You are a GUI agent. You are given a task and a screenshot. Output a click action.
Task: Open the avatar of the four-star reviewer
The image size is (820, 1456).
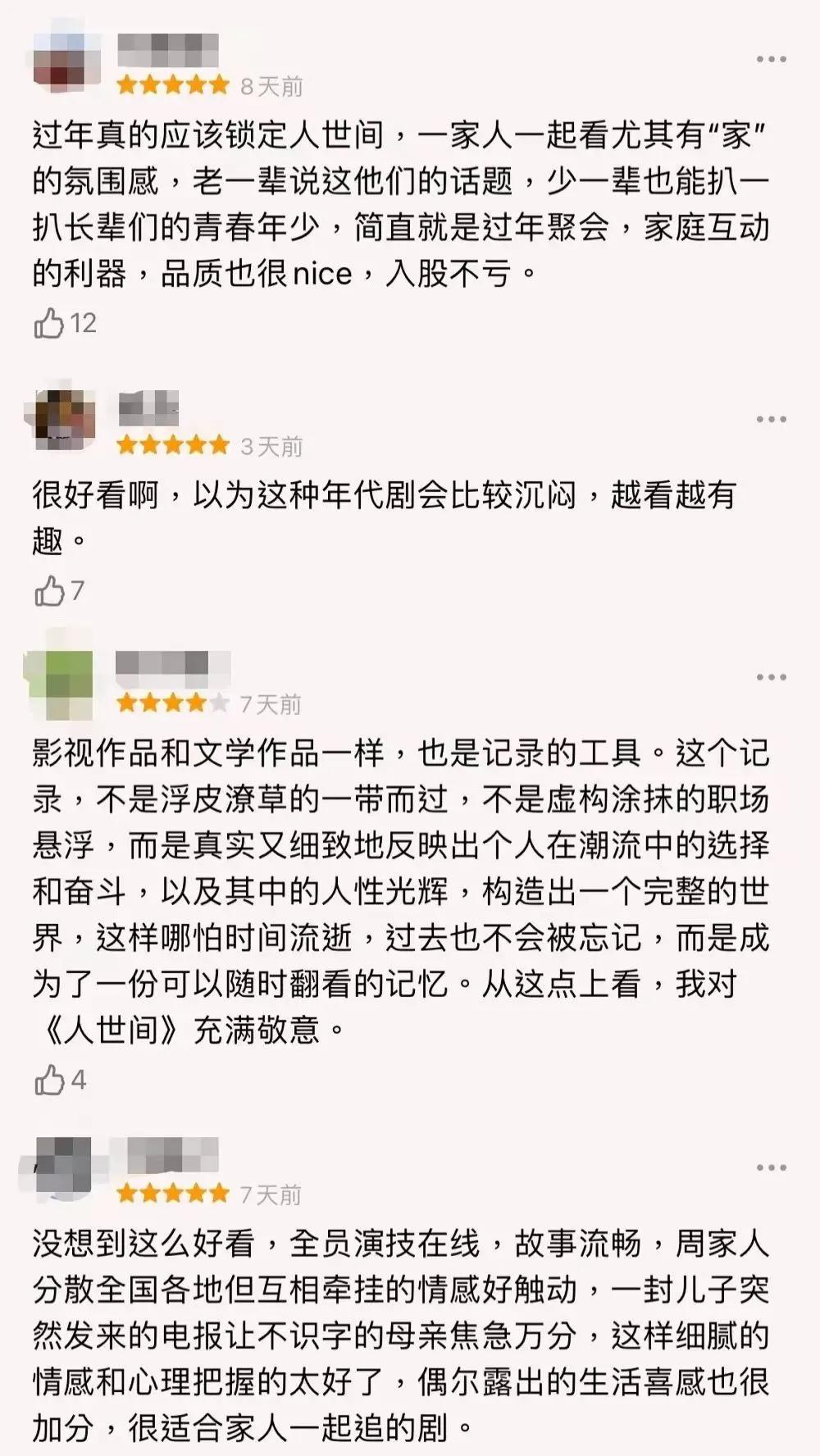61,685
